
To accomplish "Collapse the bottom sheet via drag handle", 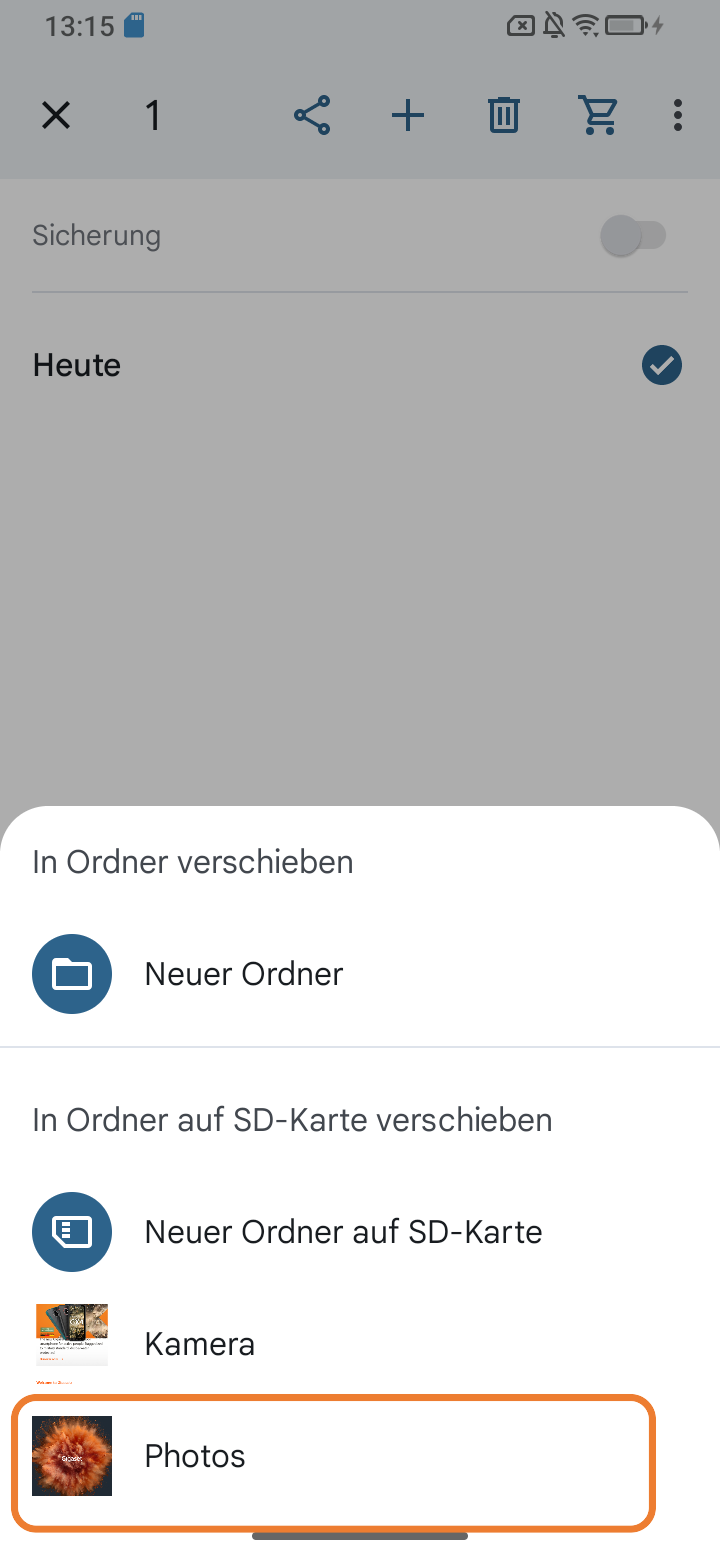I will pyautogui.click(x=360, y=1537).
